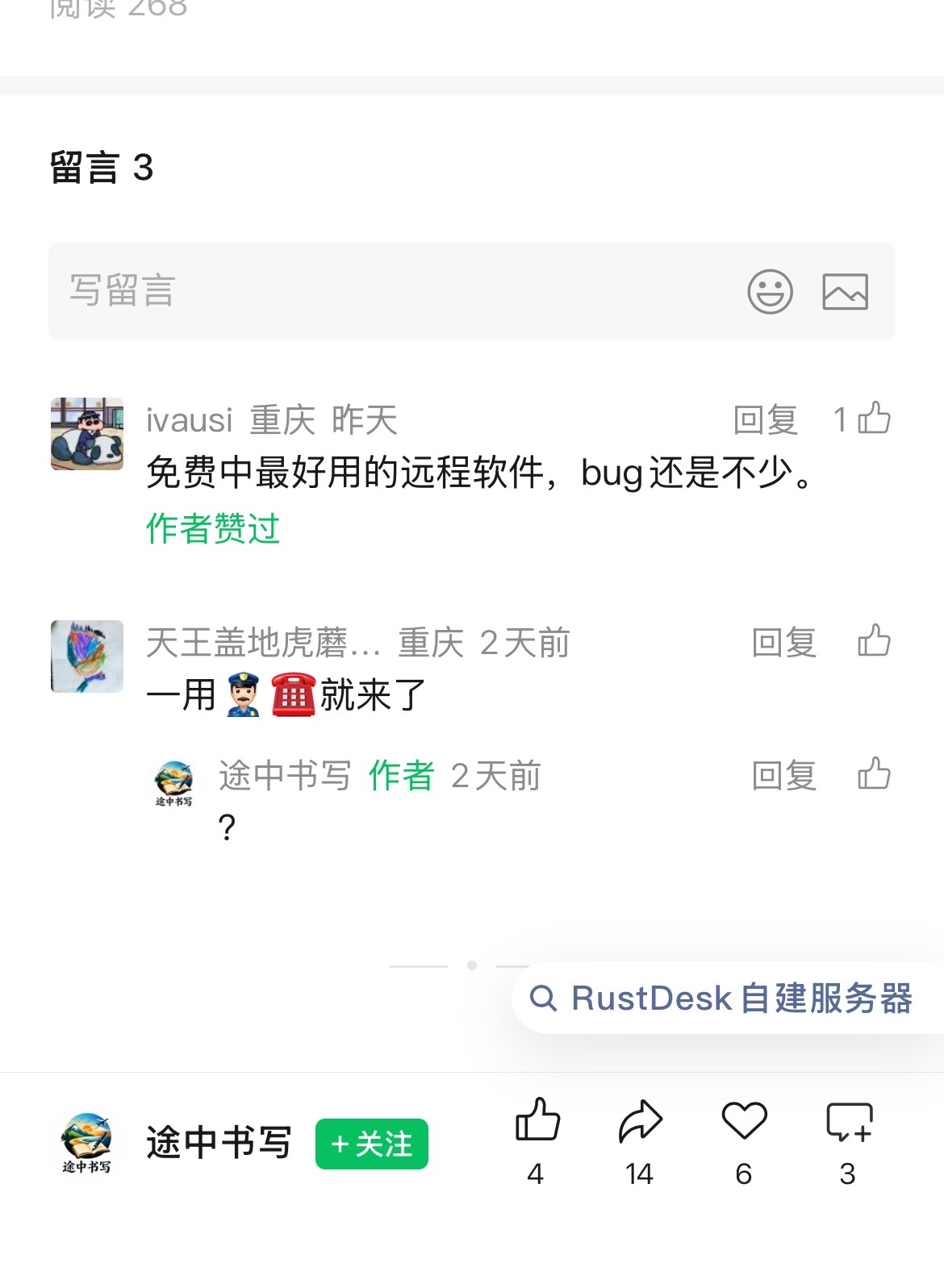This screenshot has height=1288, width=944.
Task: Follow 途中书写 with 关注 button
Action: point(371,1144)
